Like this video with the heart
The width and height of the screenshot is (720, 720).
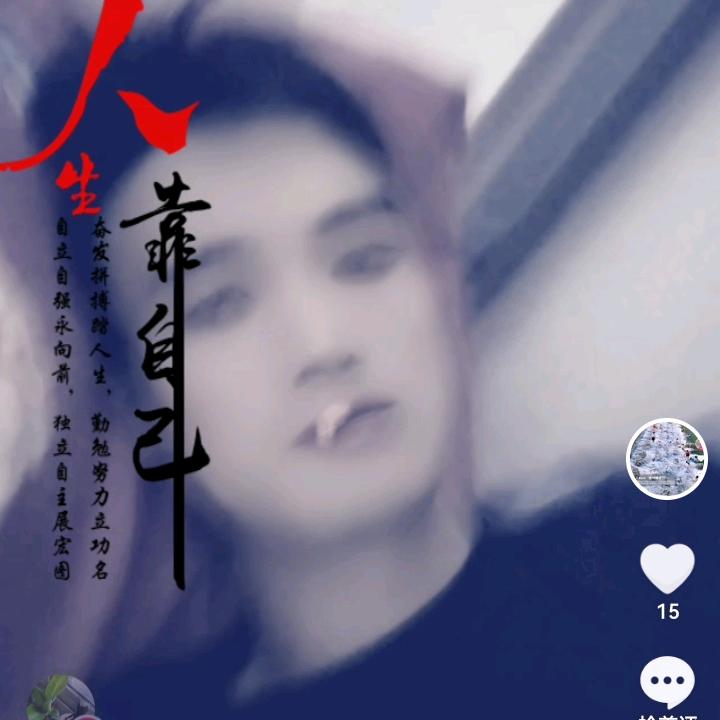(x=667, y=568)
